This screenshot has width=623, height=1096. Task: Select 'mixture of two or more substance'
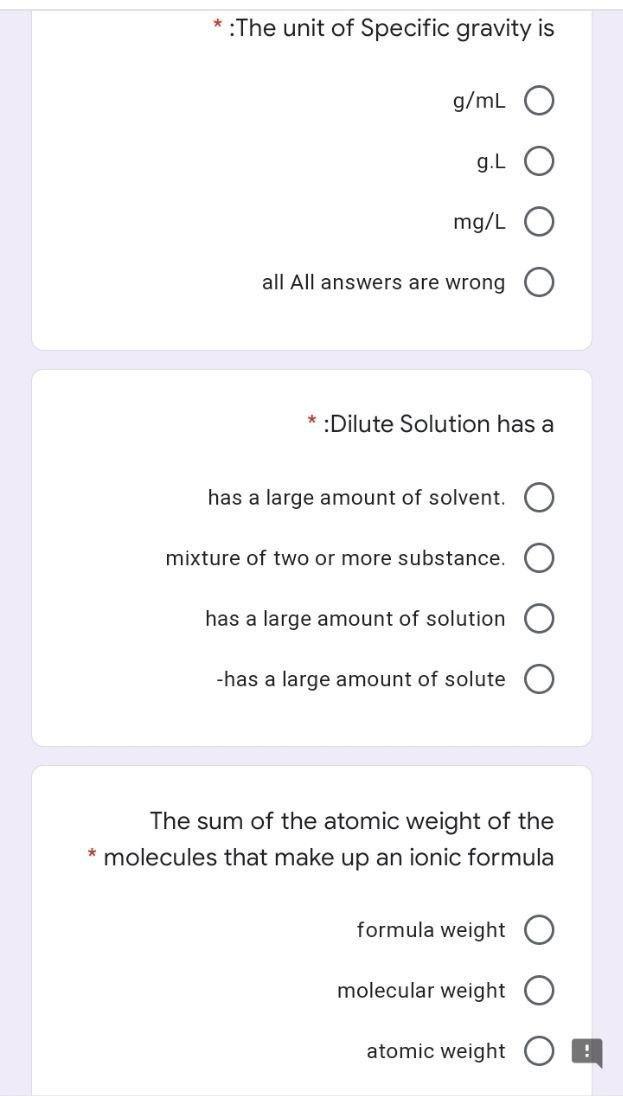(539, 558)
